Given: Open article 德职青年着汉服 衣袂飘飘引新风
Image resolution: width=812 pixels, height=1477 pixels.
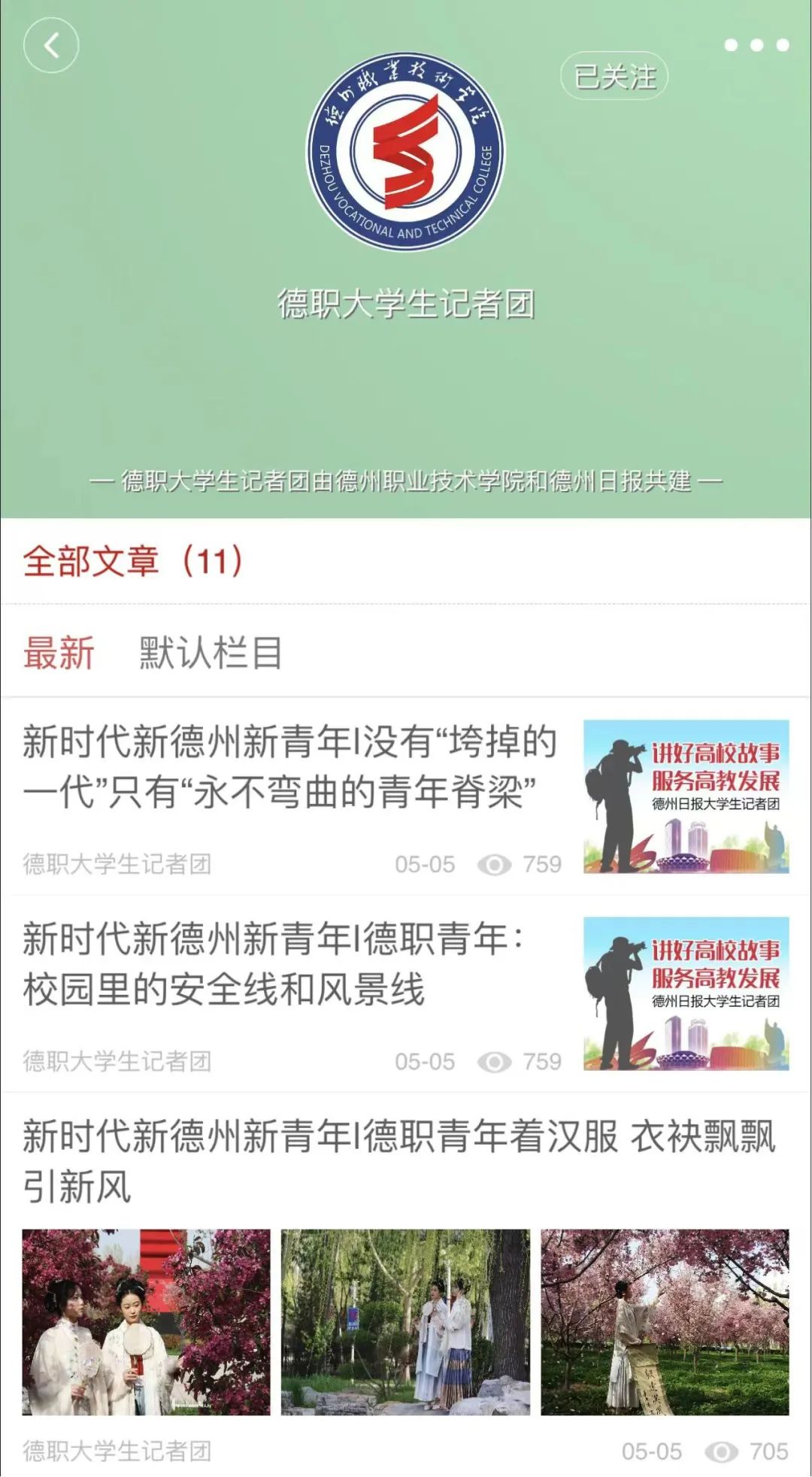Looking at the screenshot, I should coord(398,1160).
